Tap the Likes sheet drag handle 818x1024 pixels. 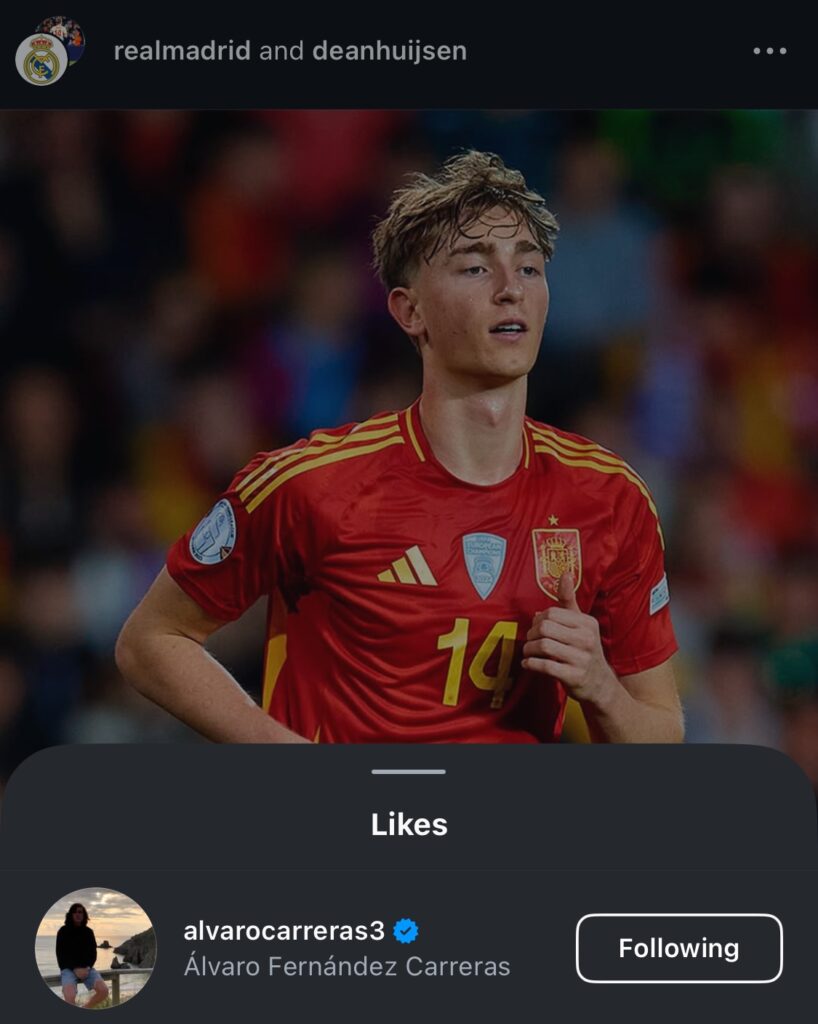(408, 771)
